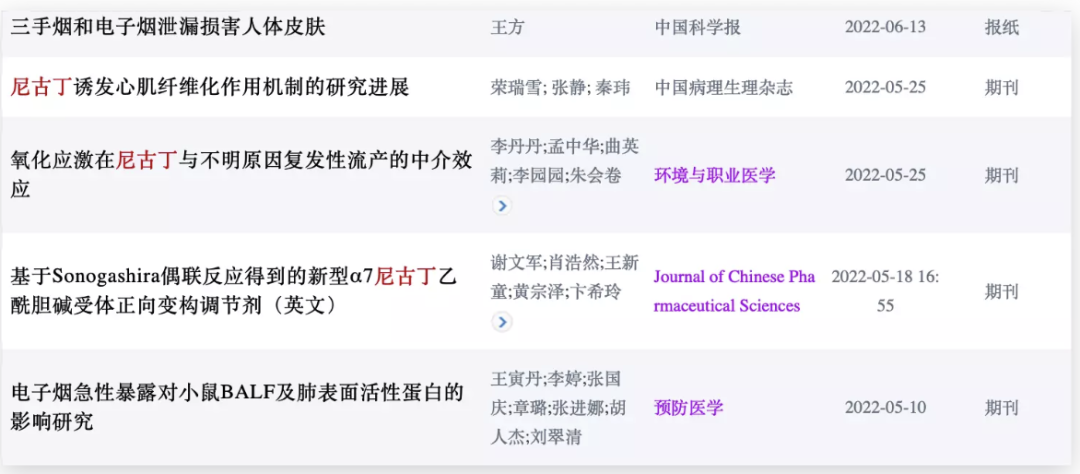Open article 三手烟和电子烟泄漏损害人体皮肤
This screenshot has height=474, width=1080.
[168, 27]
